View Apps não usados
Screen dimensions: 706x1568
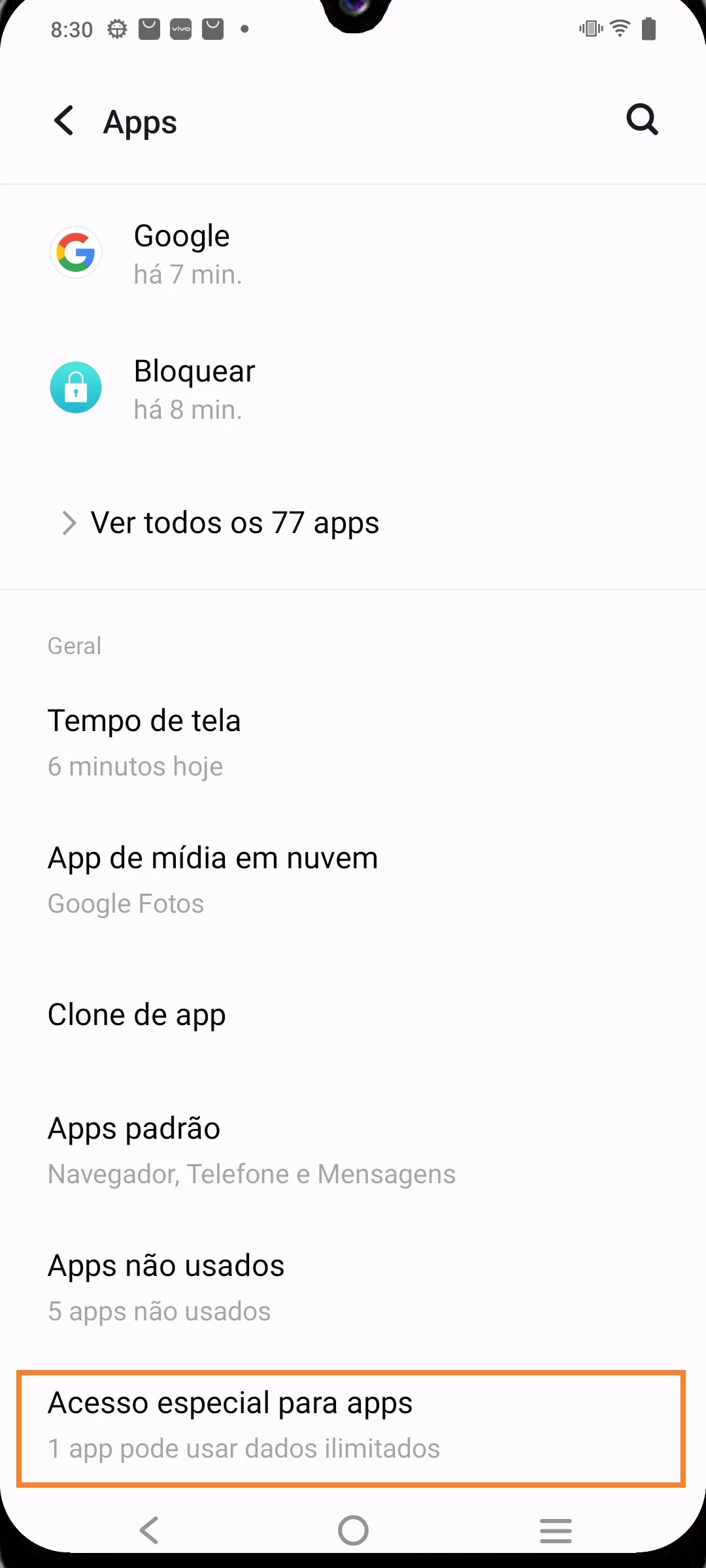coord(166,1287)
